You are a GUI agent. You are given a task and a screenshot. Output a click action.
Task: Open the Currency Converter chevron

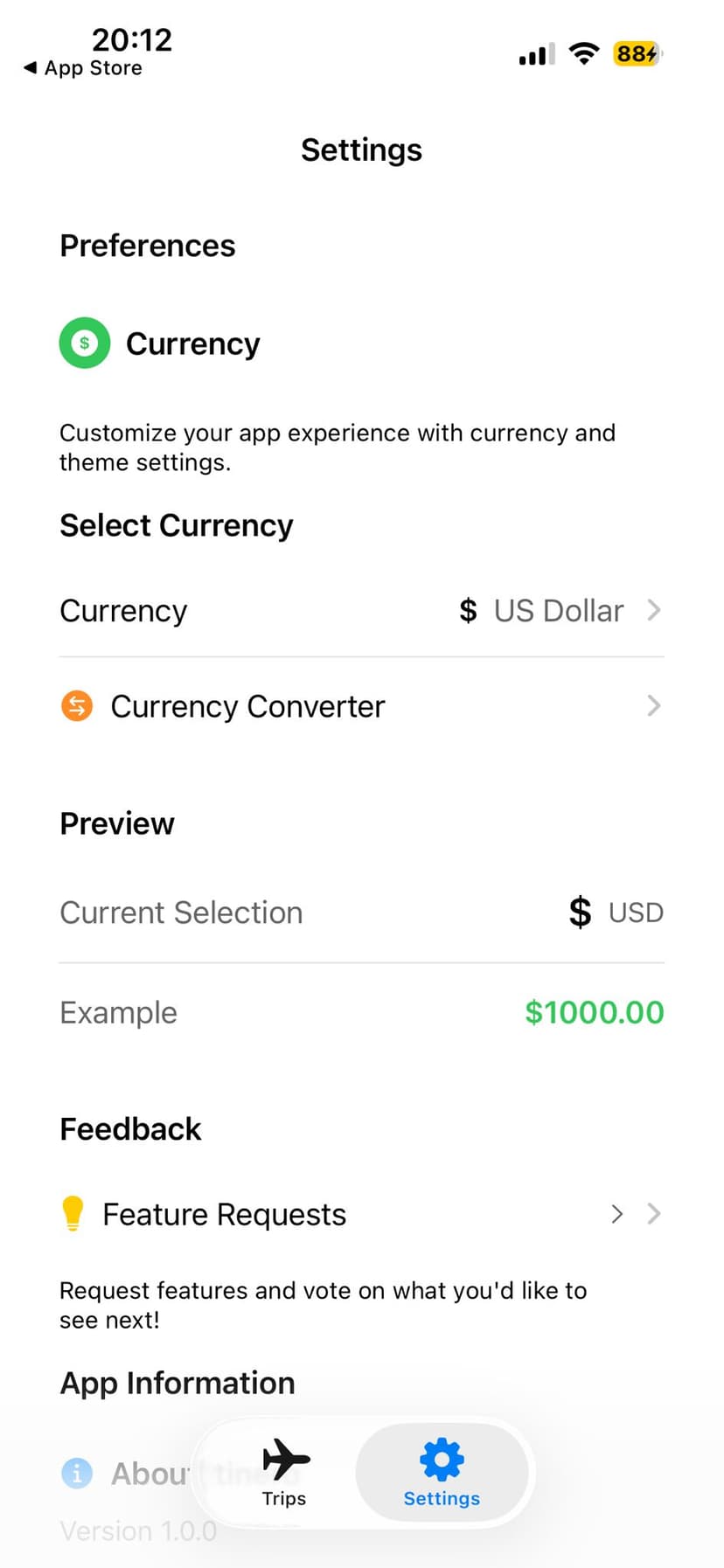[x=654, y=705]
